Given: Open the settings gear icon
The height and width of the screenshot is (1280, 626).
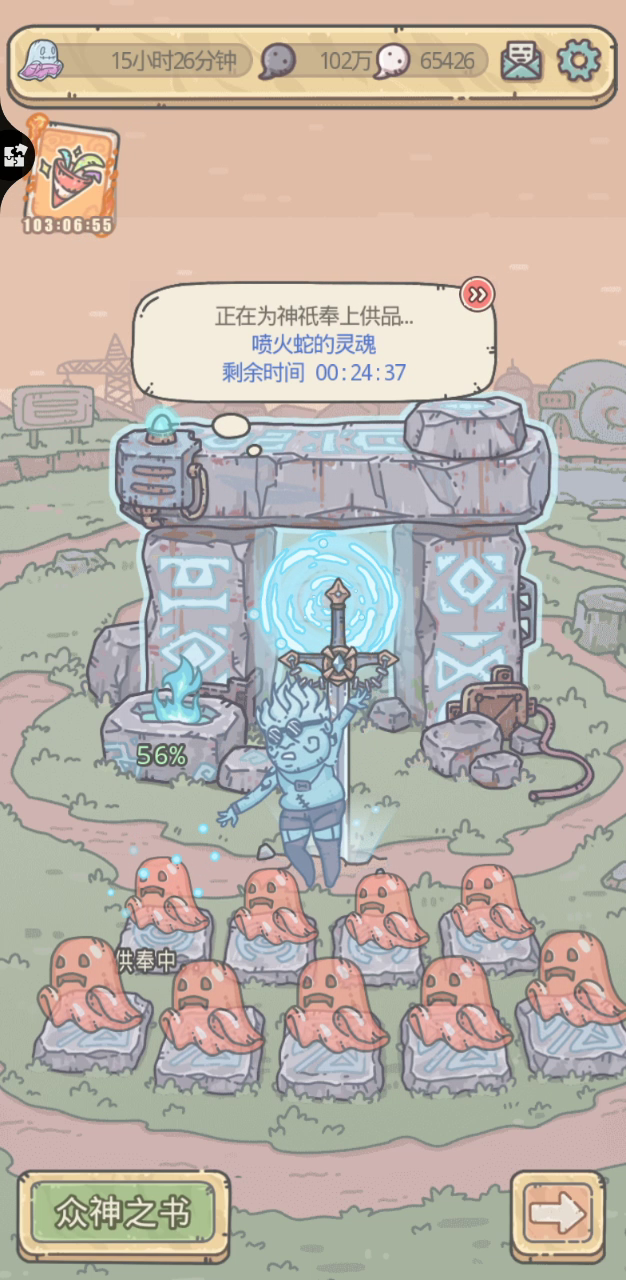Looking at the screenshot, I should point(578,61).
